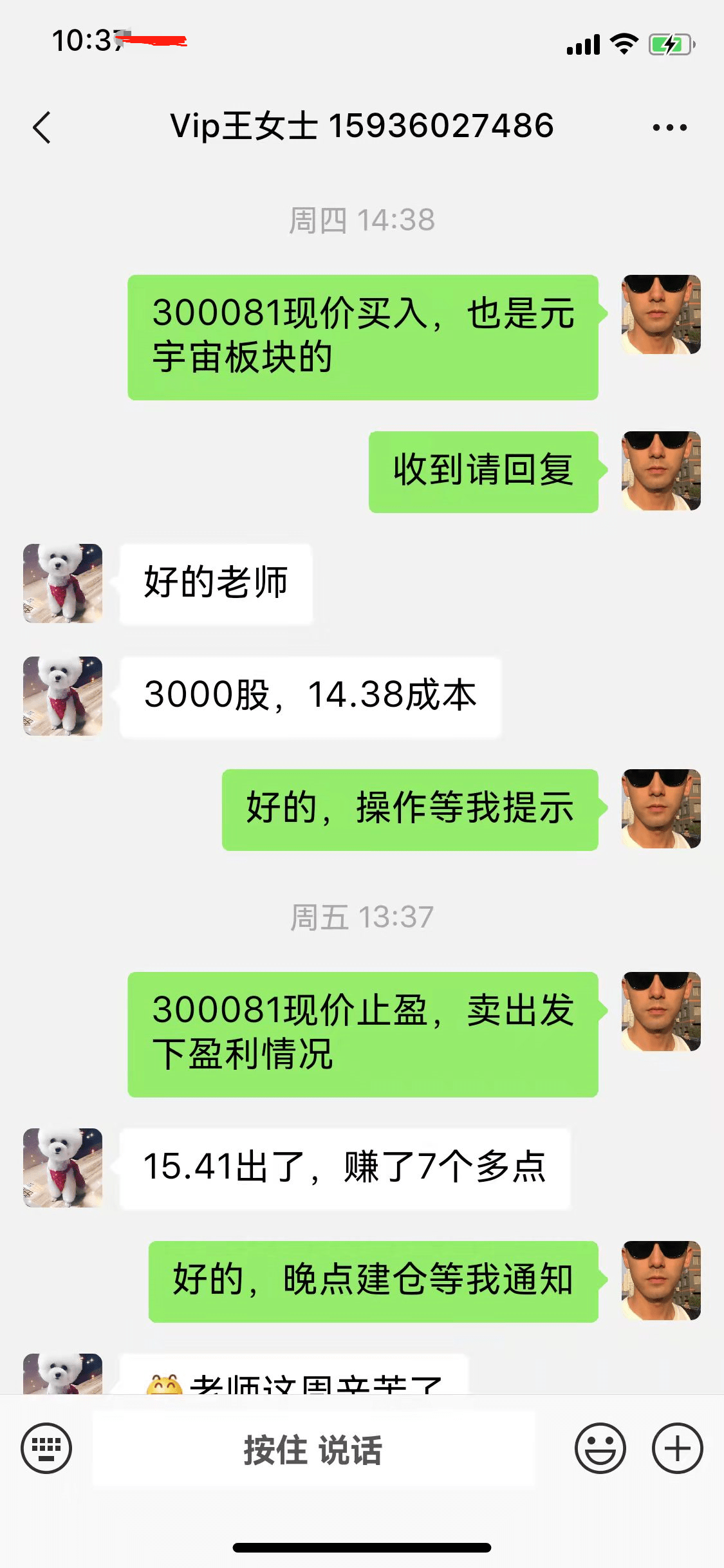Open the emoji sticker panel
This screenshot has height=1568, width=724.
[600, 1448]
